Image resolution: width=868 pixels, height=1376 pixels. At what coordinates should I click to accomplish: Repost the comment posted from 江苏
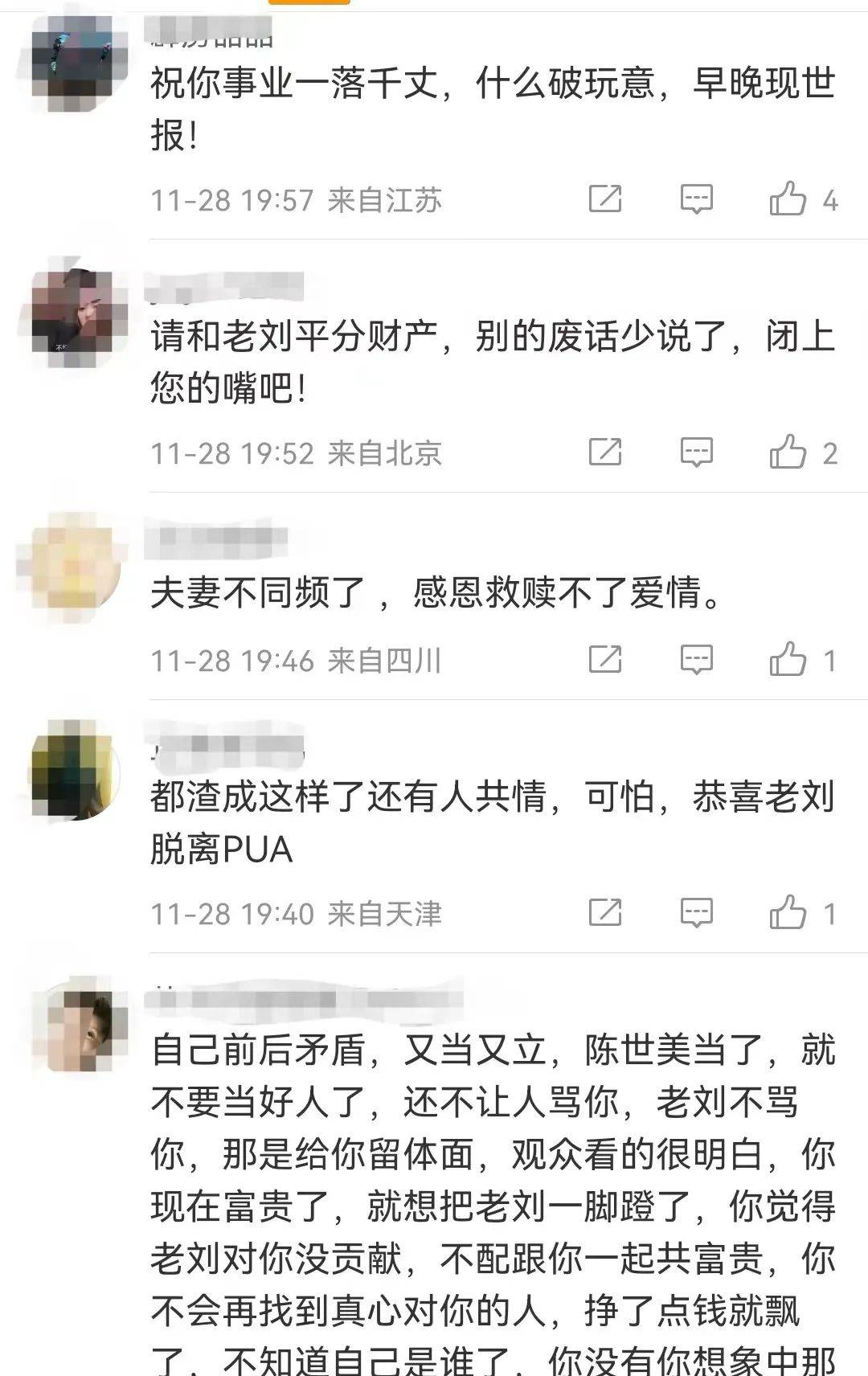605,199
